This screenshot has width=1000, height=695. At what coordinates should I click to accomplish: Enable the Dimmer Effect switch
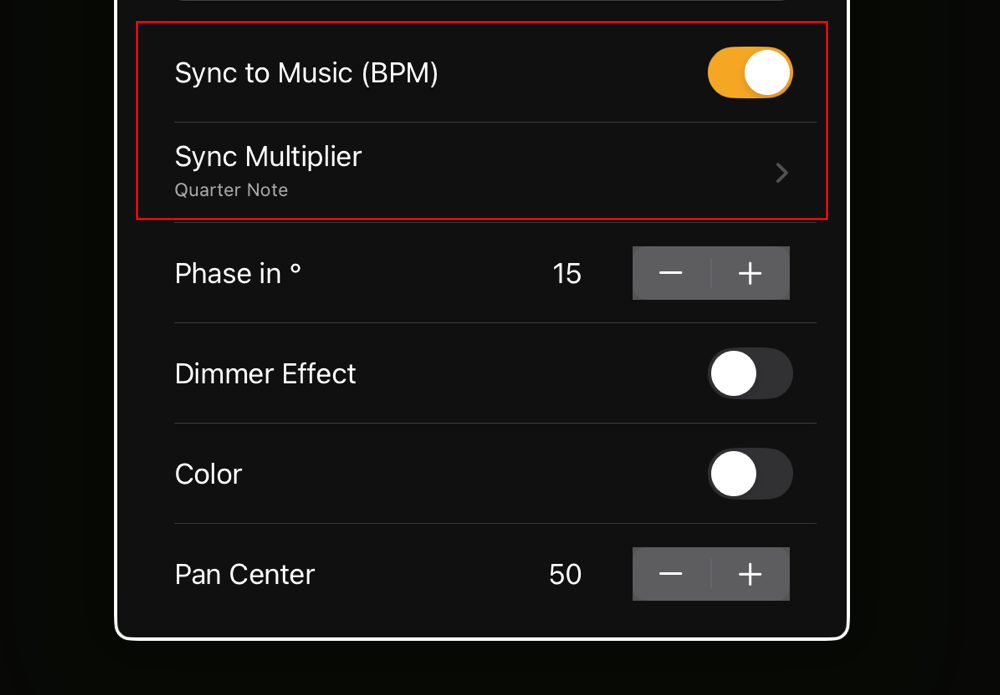[x=750, y=373]
